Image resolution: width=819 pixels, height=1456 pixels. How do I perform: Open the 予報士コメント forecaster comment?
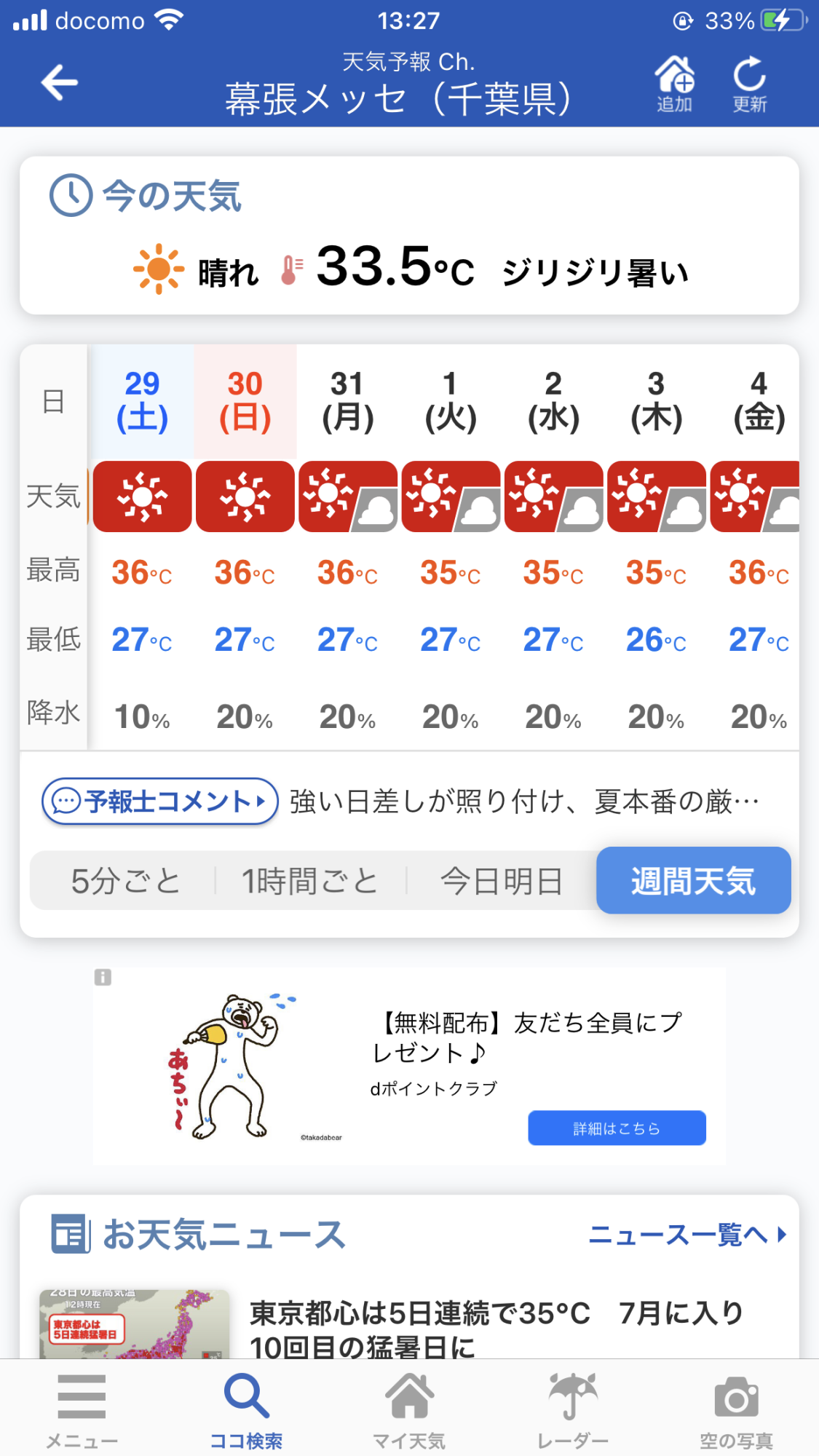click(160, 802)
